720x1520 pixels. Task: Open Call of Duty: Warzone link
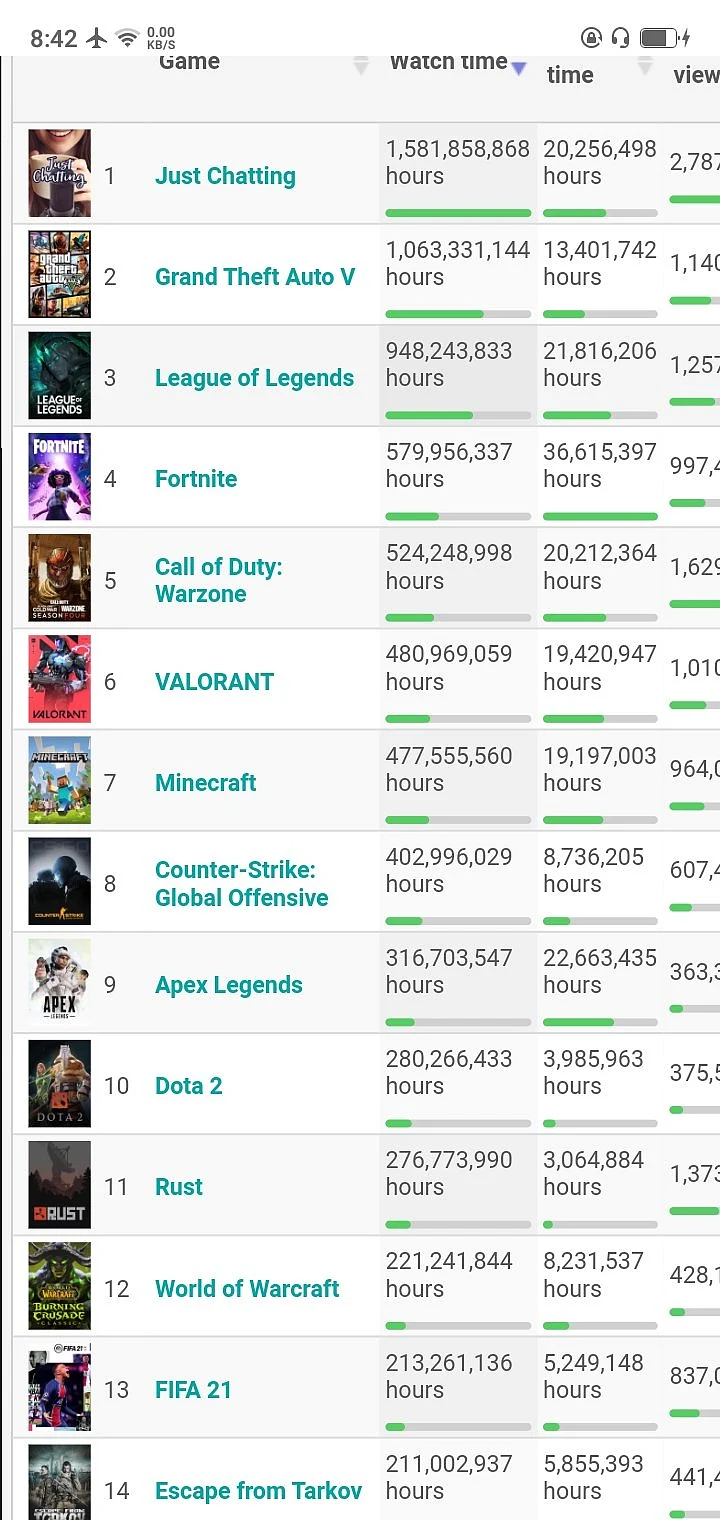(219, 580)
